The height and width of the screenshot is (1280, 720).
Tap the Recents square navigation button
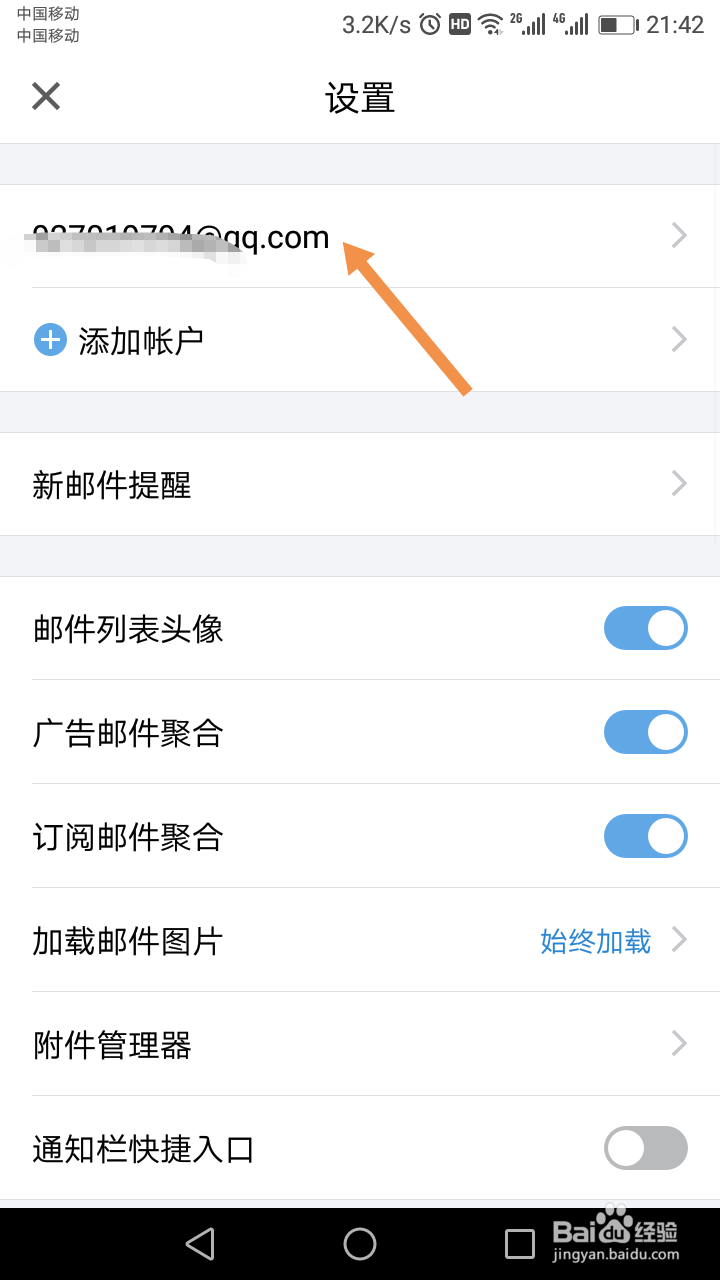click(x=520, y=1243)
